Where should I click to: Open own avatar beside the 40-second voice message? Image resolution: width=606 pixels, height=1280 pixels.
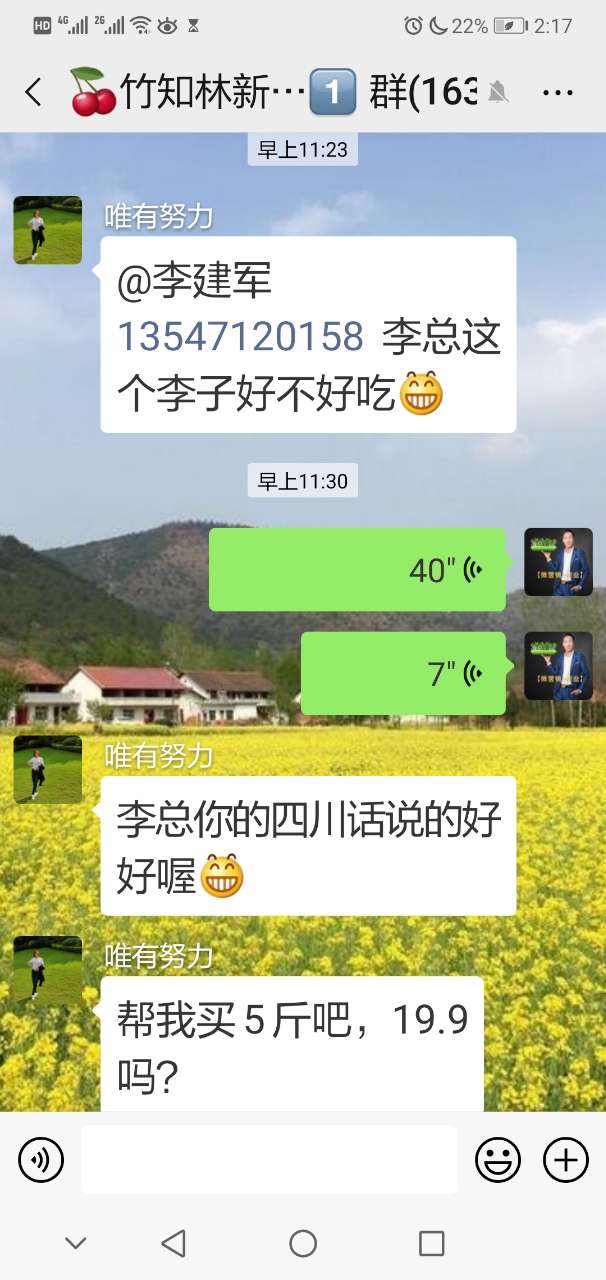tap(558, 562)
